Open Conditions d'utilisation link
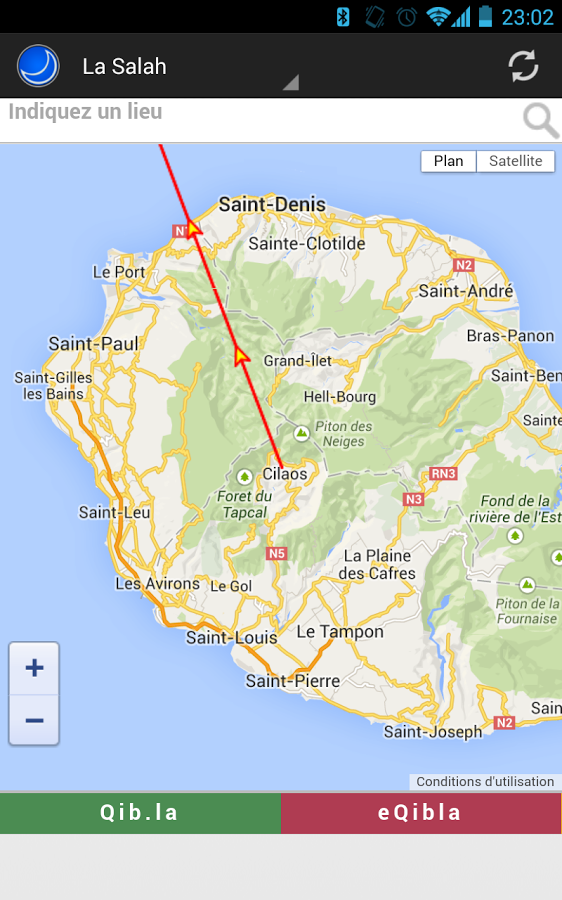The width and height of the screenshot is (562, 900). pyautogui.click(x=485, y=781)
